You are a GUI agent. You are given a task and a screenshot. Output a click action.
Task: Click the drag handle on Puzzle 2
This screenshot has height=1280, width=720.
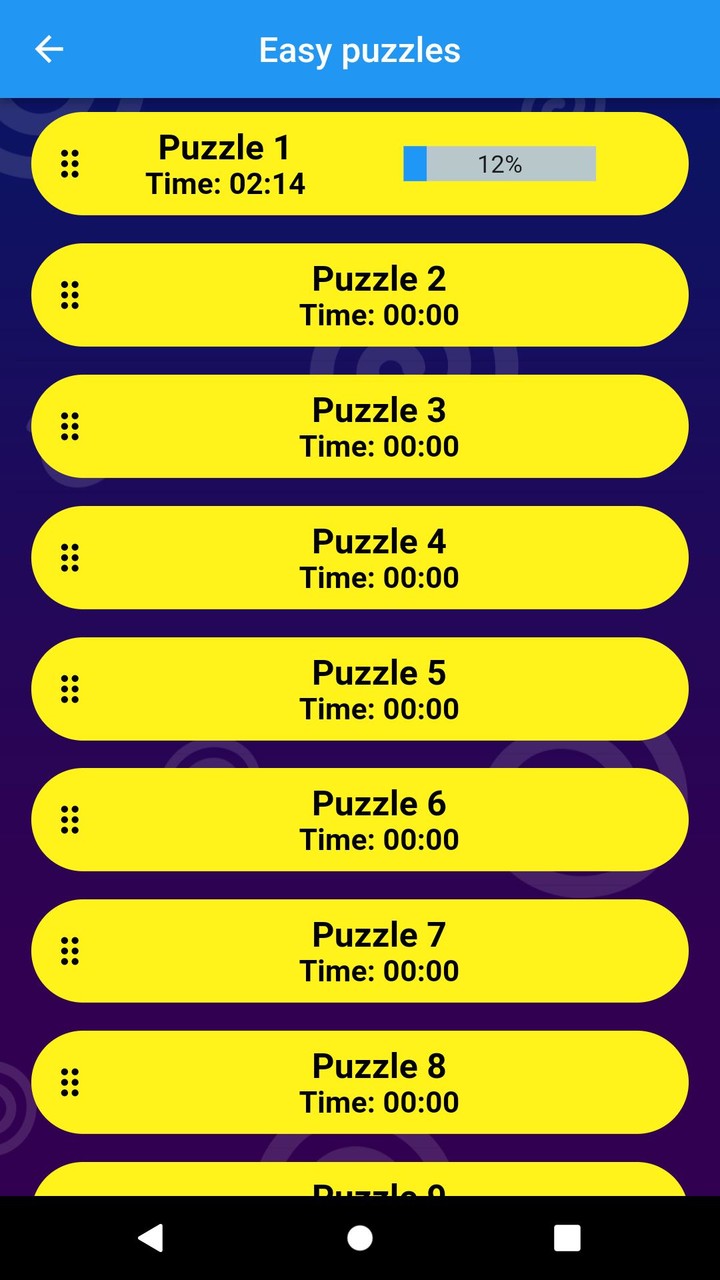(69, 294)
